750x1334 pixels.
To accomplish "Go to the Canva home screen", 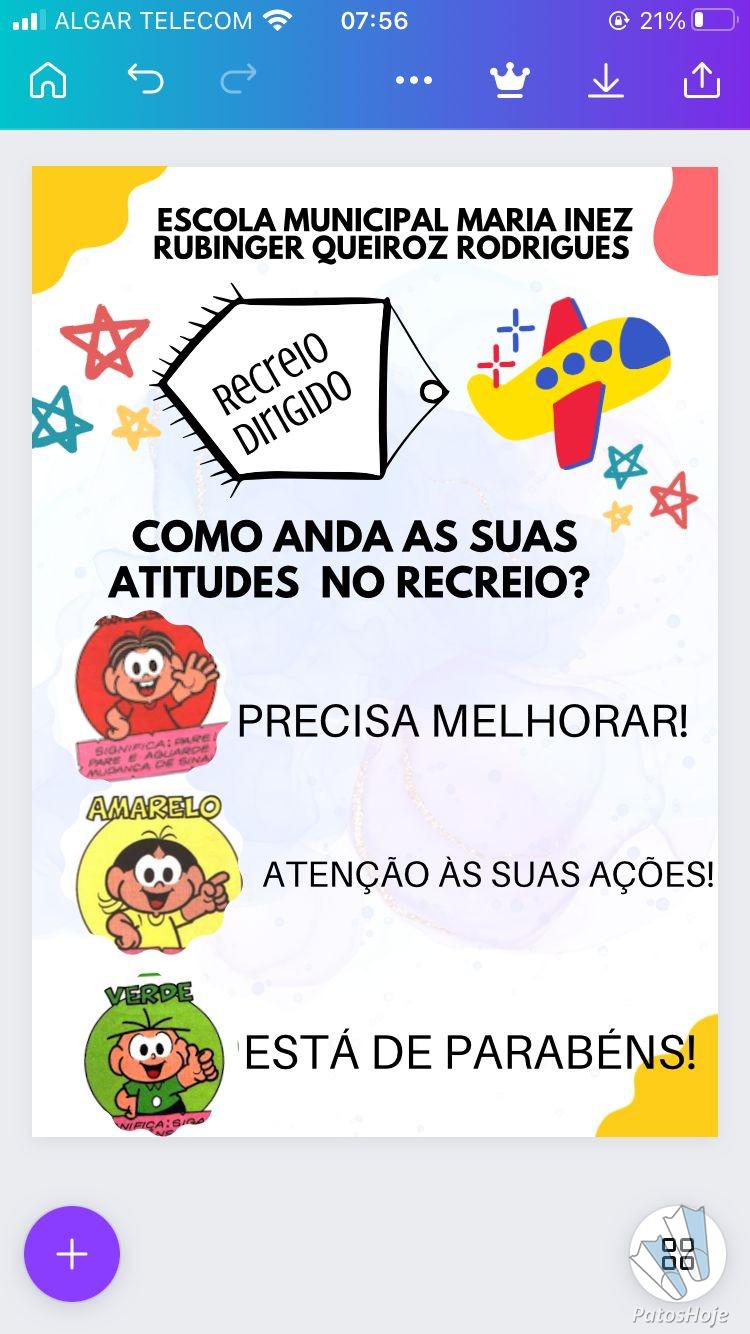I will click(48, 80).
